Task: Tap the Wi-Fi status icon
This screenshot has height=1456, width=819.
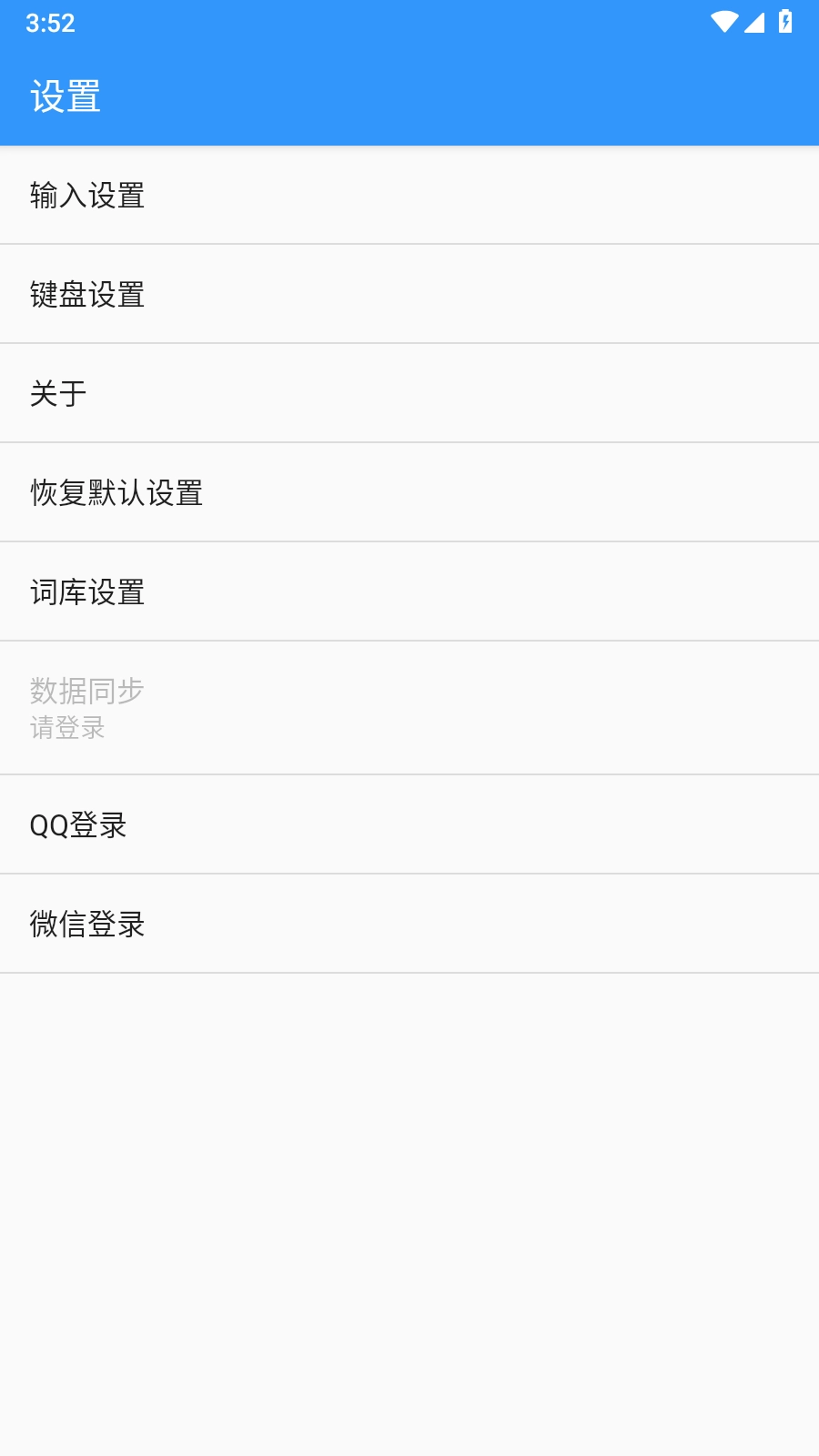Action: coord(723,22)
